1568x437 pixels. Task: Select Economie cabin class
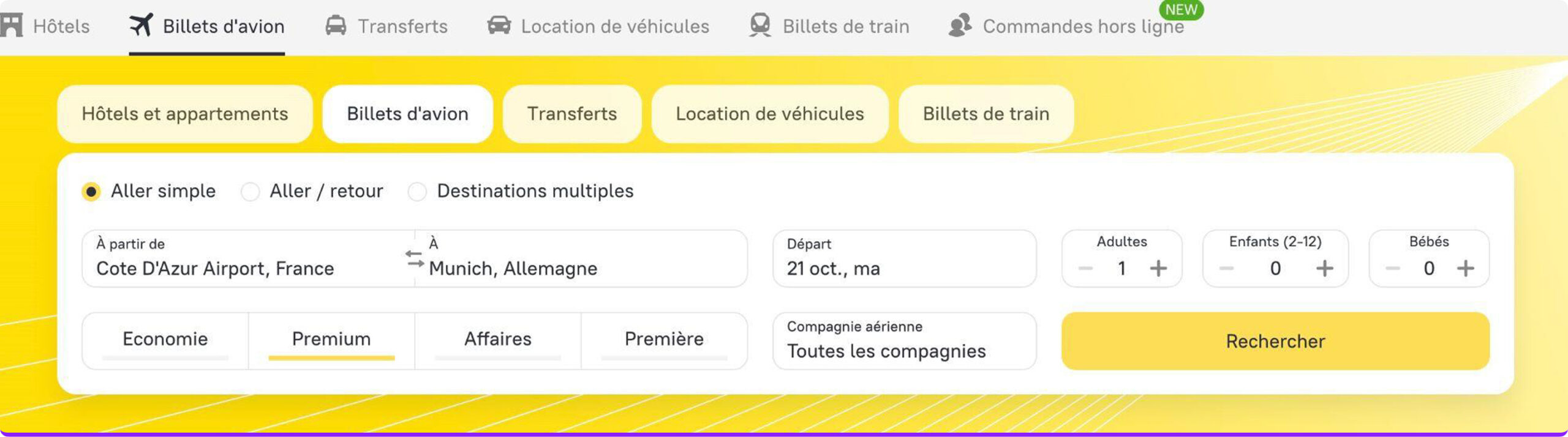(x=165, y=340)
